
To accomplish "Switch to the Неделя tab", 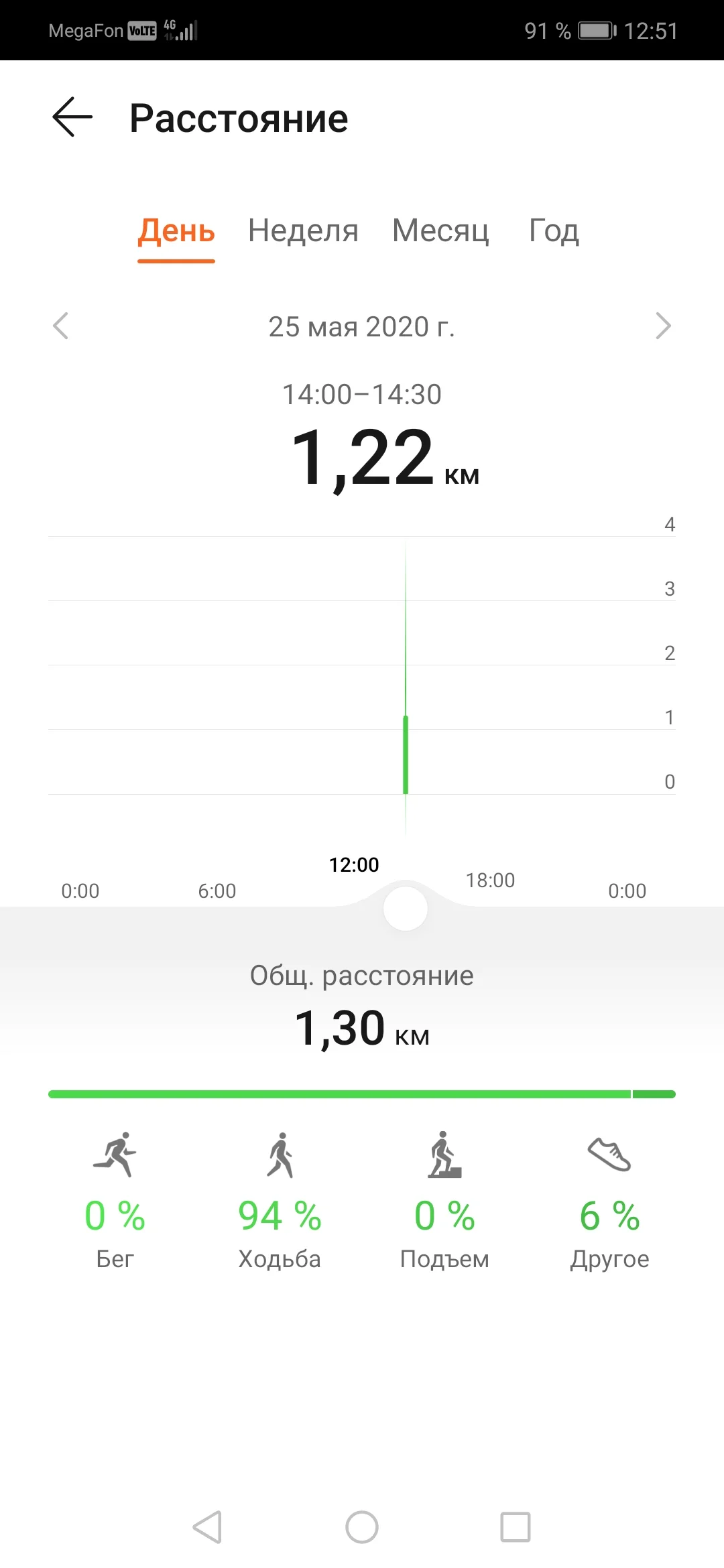I will point(303,231).
